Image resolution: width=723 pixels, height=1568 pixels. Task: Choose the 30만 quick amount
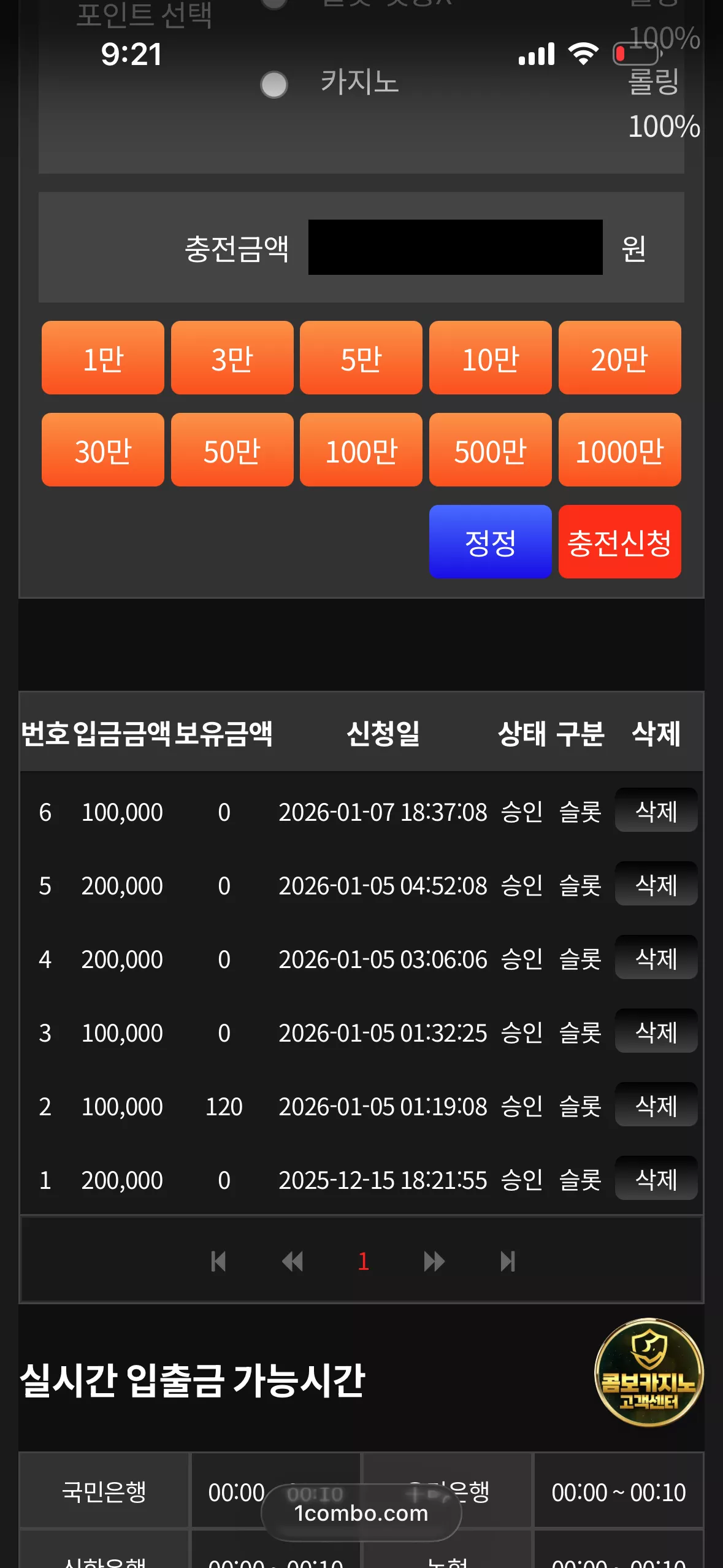pos(103,450)
